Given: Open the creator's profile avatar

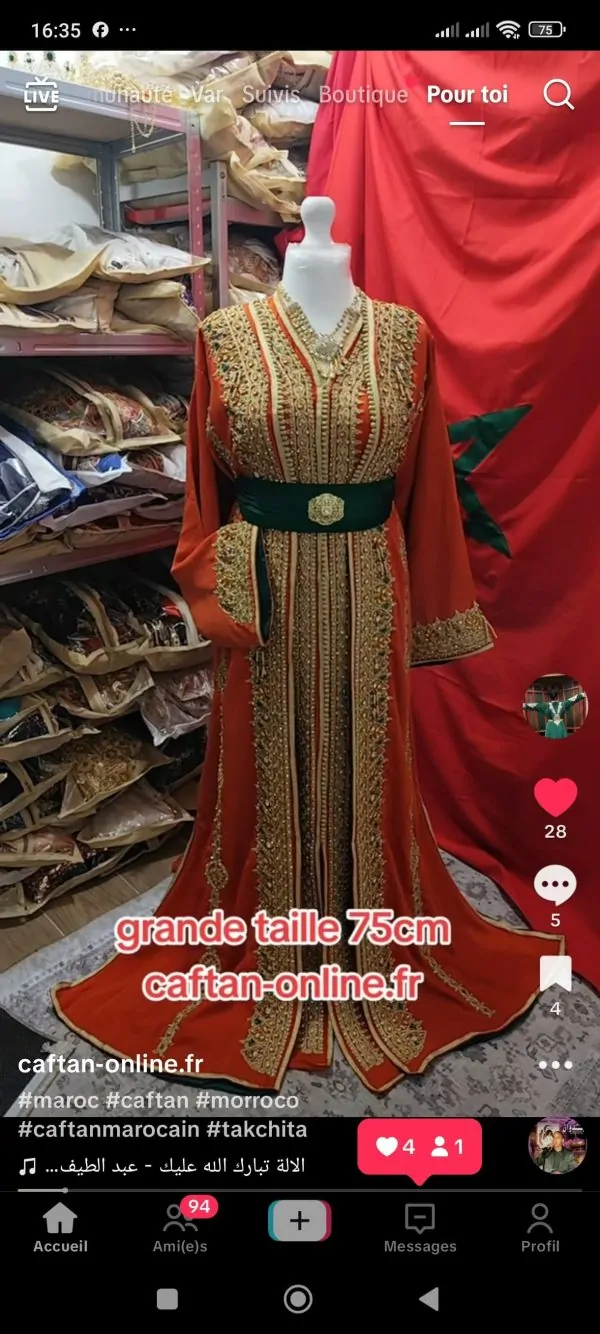Looking at the screenshot, I should coord(555,706).
